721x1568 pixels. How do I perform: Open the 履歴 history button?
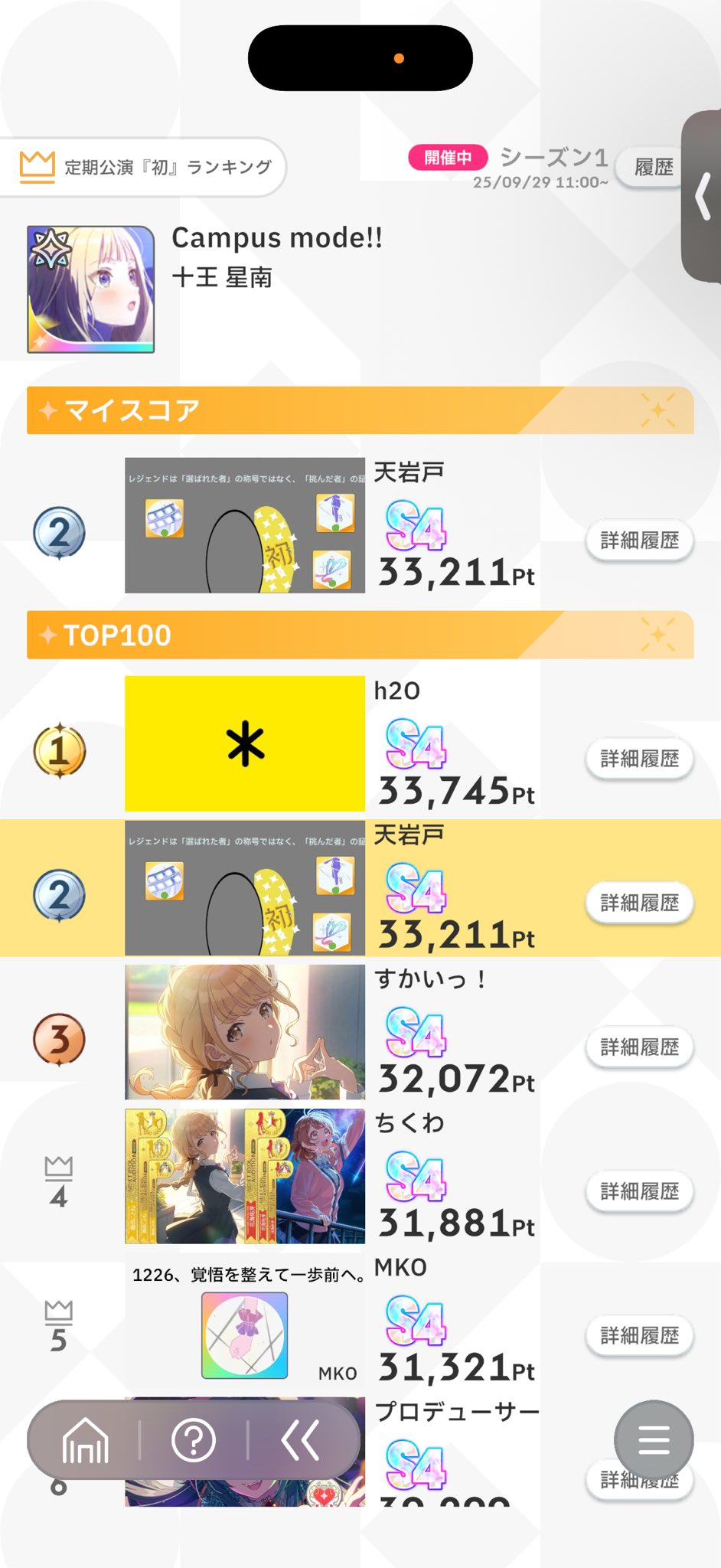653,167
